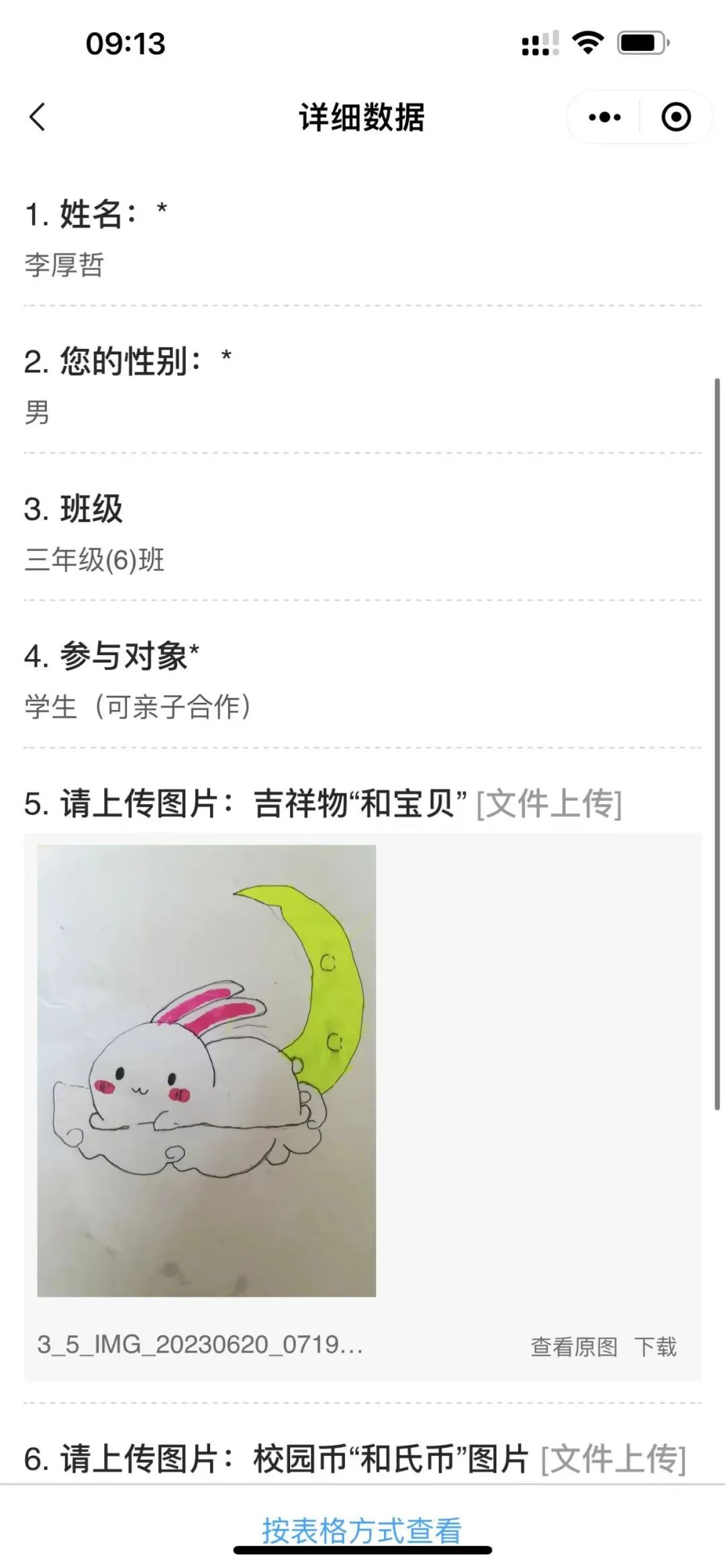Tap 下载 to download the image
Viewport: 725px width, 1568px height.
click(x=655, y=1346)
